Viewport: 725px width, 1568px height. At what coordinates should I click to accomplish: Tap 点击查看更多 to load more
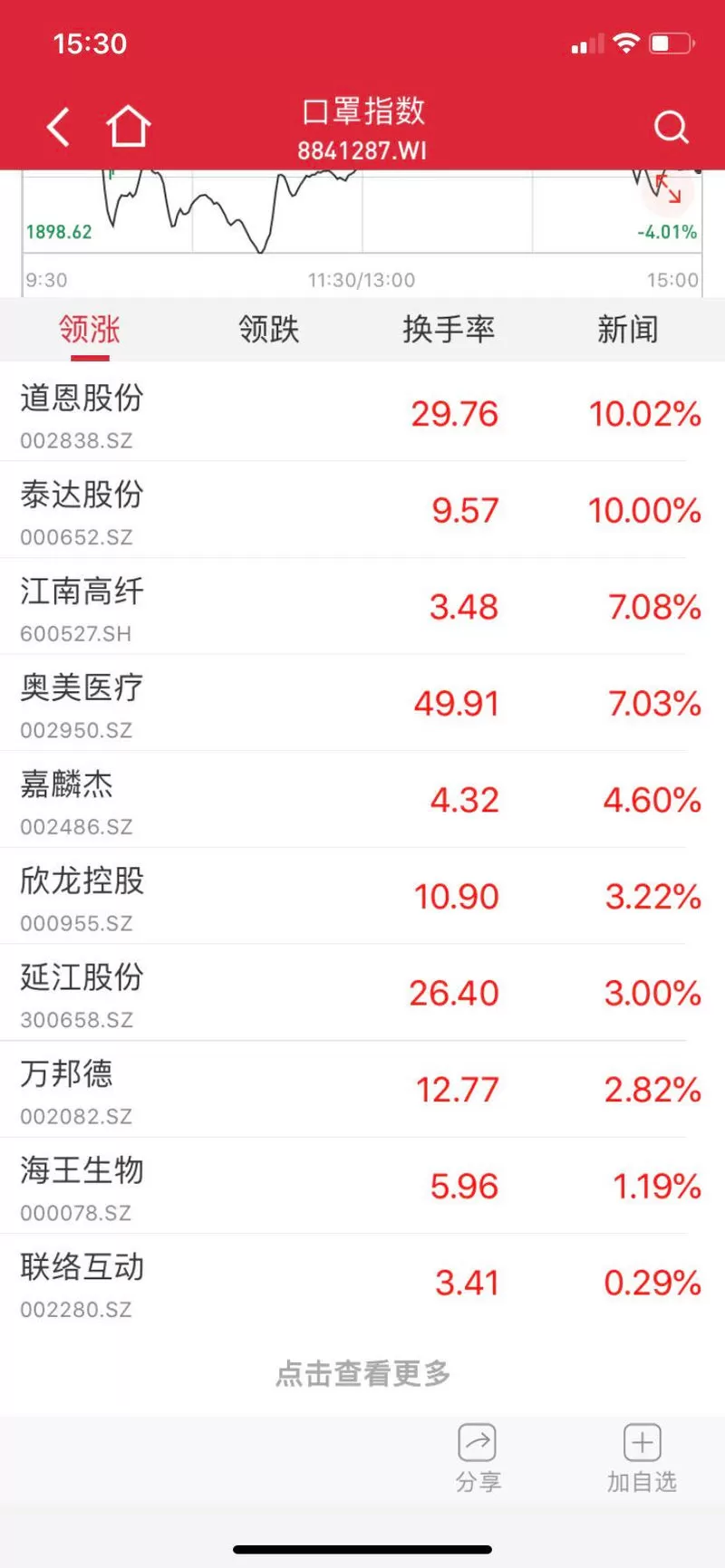(x=362, y=1373)
